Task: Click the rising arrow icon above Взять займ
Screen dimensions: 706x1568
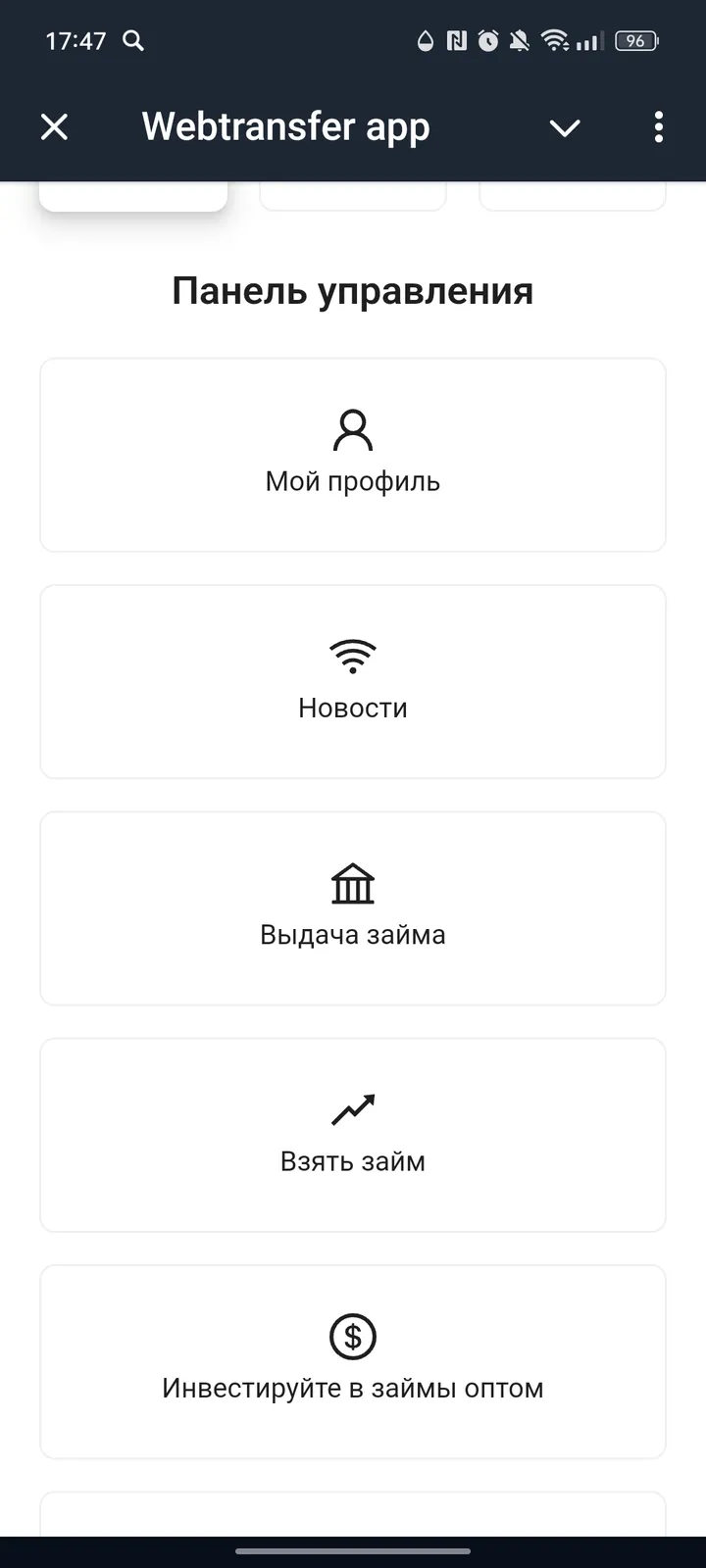Action: pos(354,1108)
